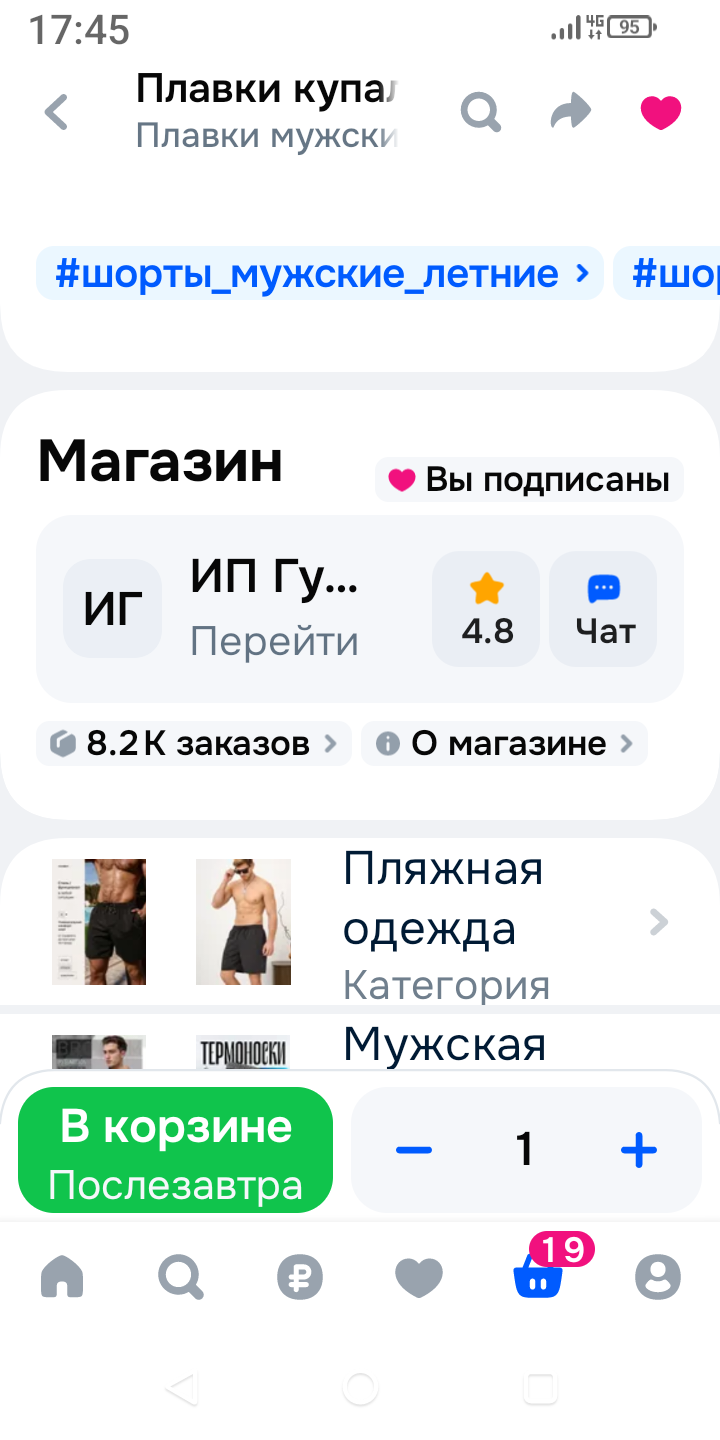Switch to the profile tab
The image size is (720, 1440).
[658, 1277]
